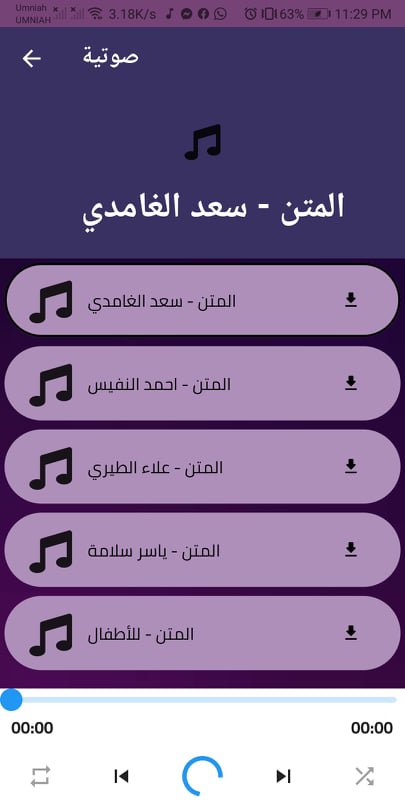Download المتن - علاء الطيري audio

click(x=351, y=466)
